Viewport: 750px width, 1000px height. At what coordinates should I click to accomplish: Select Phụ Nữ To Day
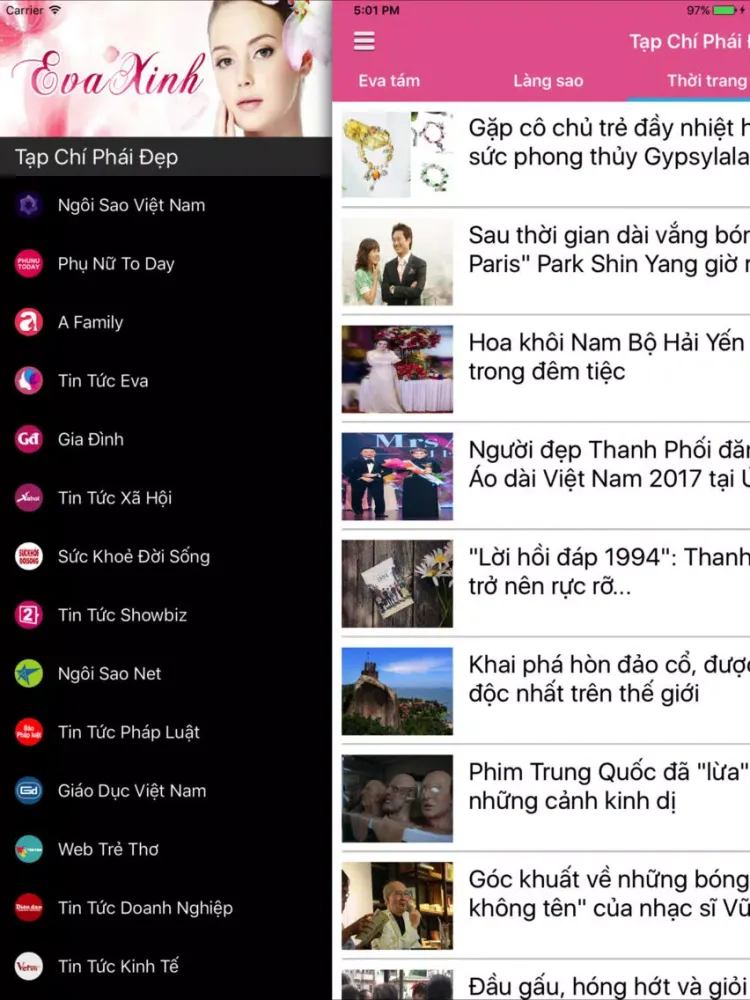click(x=116, y=264)
